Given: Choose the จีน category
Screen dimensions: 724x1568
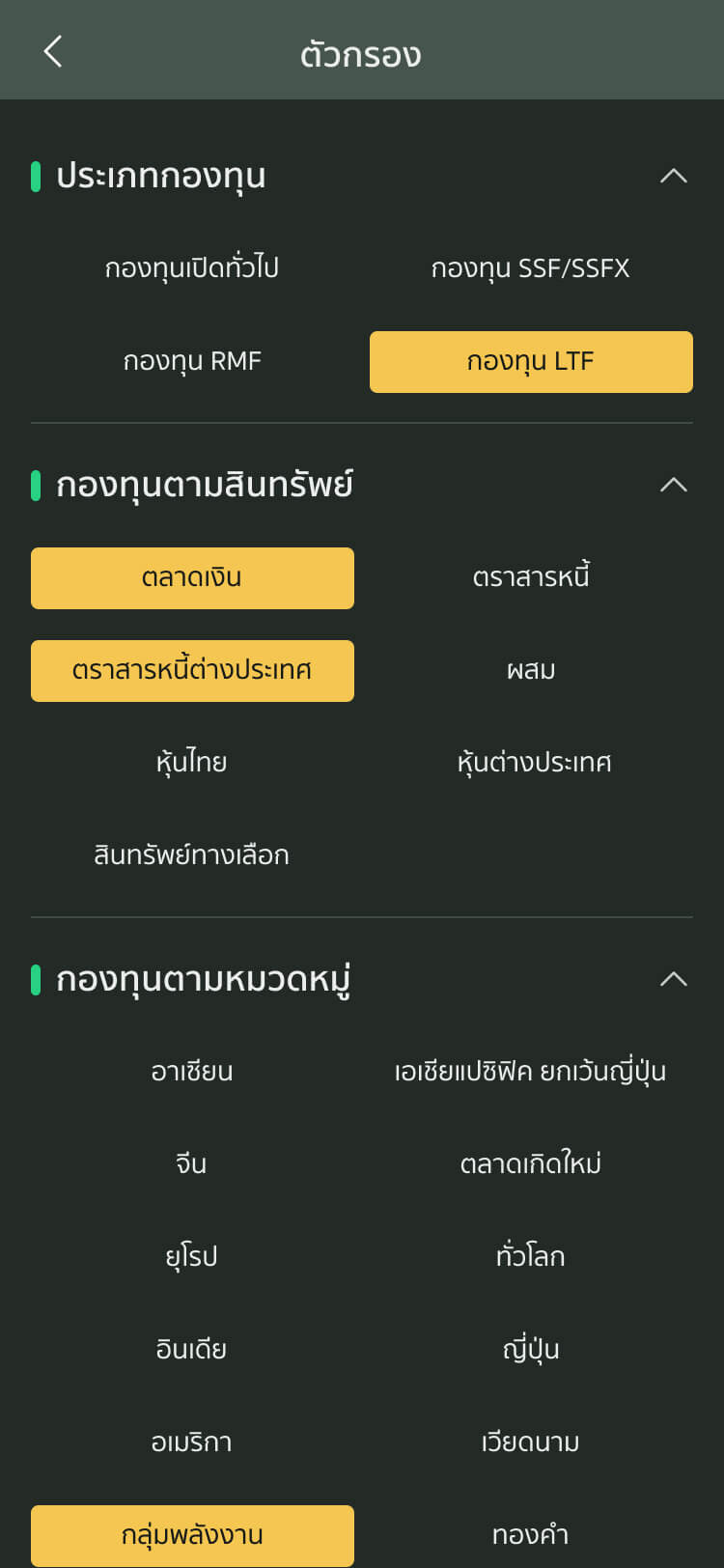Looking at the screenshot, I should (192, 1164).
